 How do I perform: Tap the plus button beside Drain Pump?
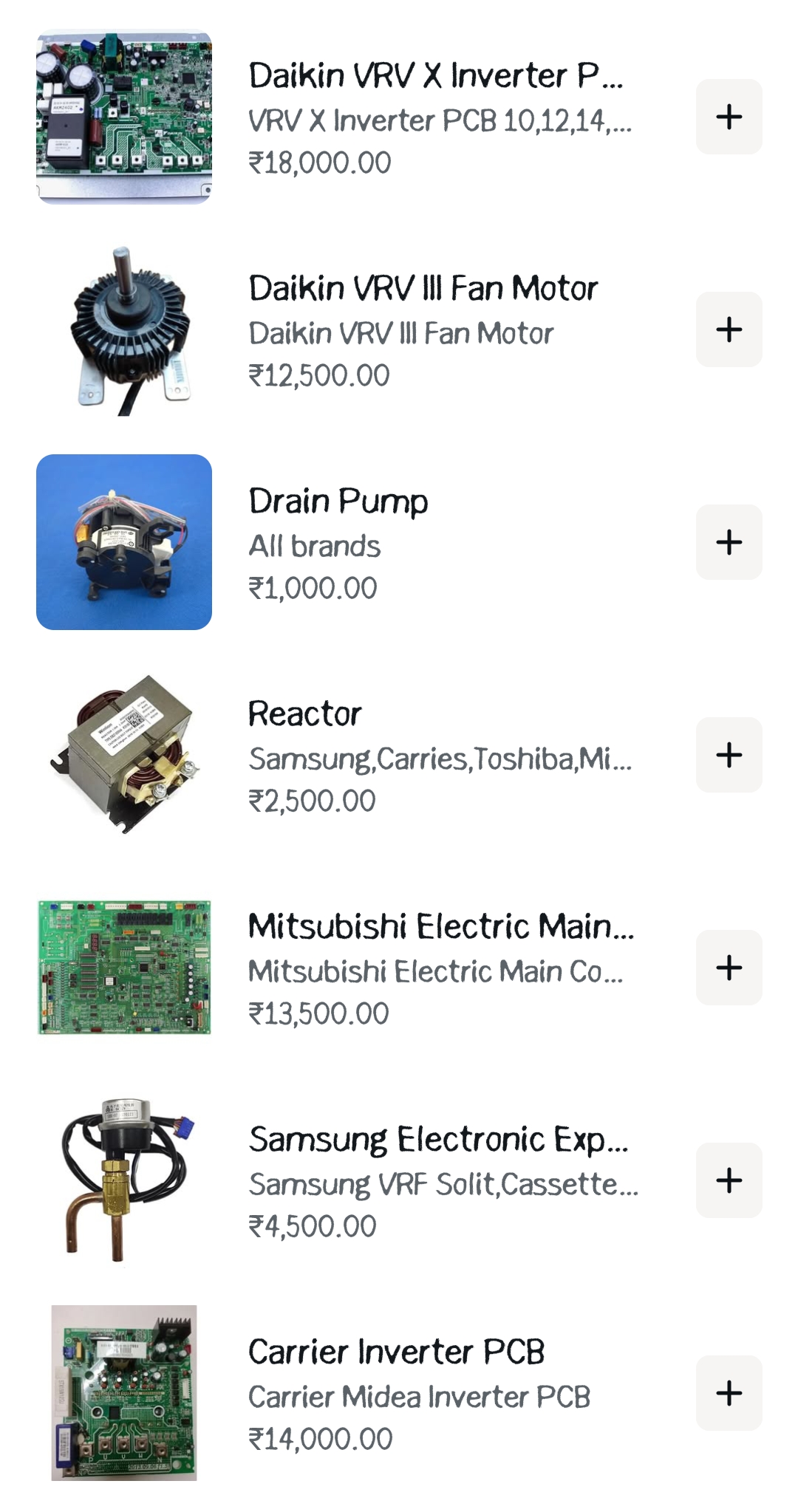[x=729, y=542]
